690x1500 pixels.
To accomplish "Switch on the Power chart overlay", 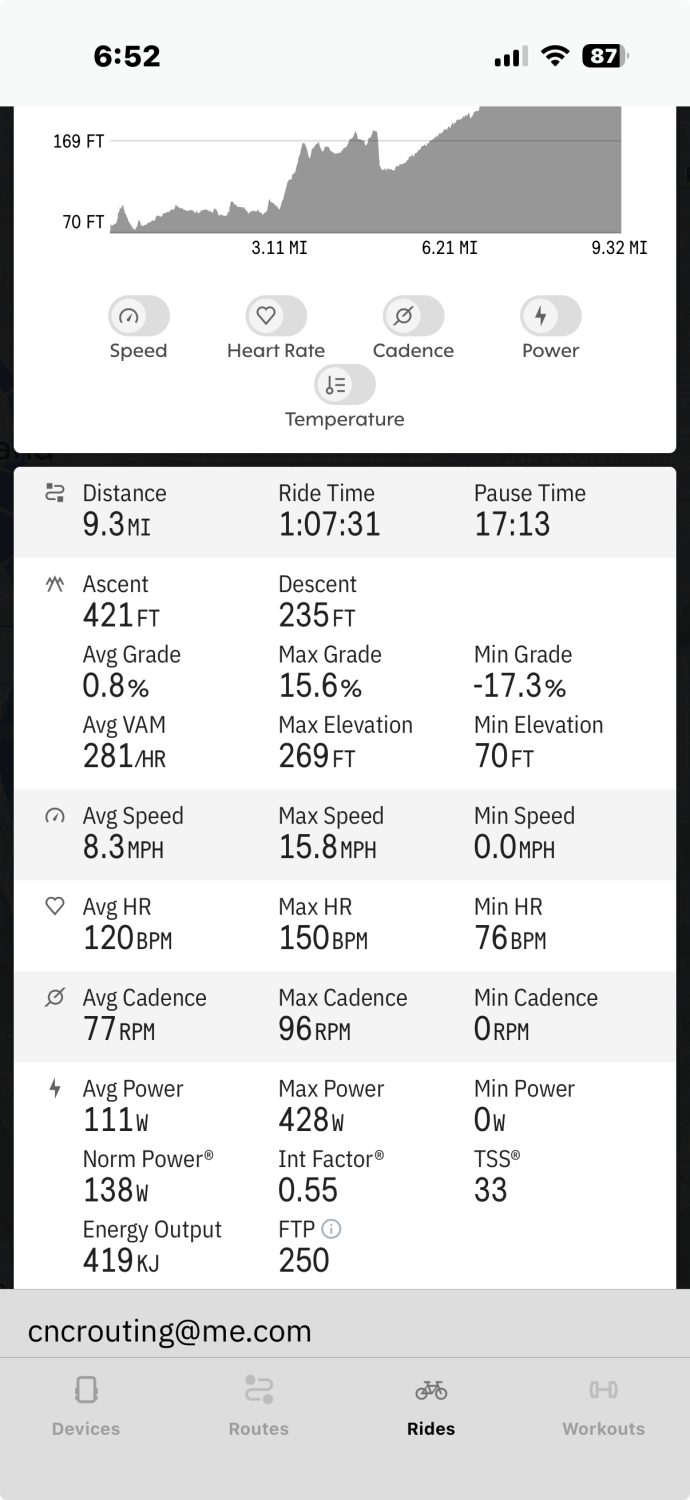I will pos(550,317).
